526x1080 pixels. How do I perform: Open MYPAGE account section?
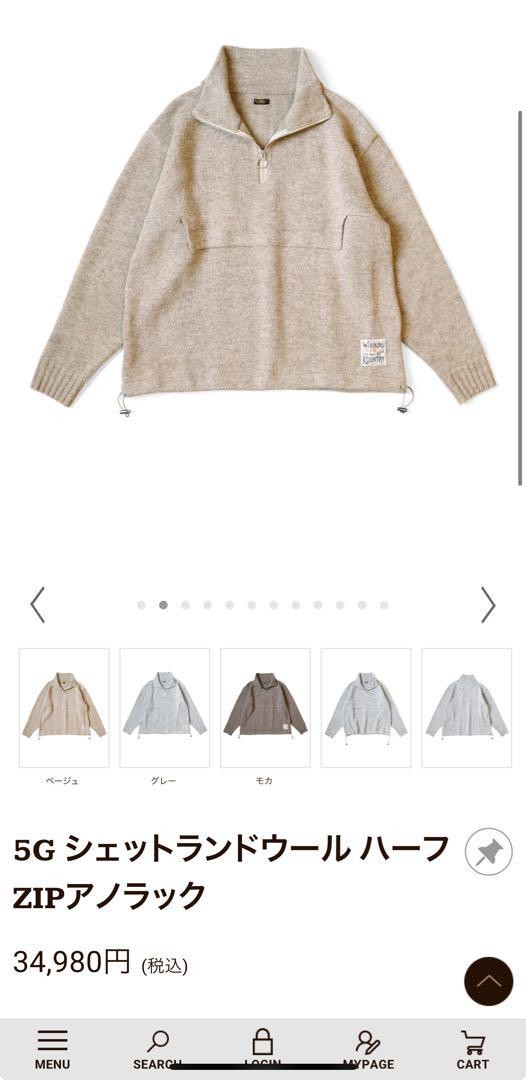pyautogui.click(x=368, y=1050)
